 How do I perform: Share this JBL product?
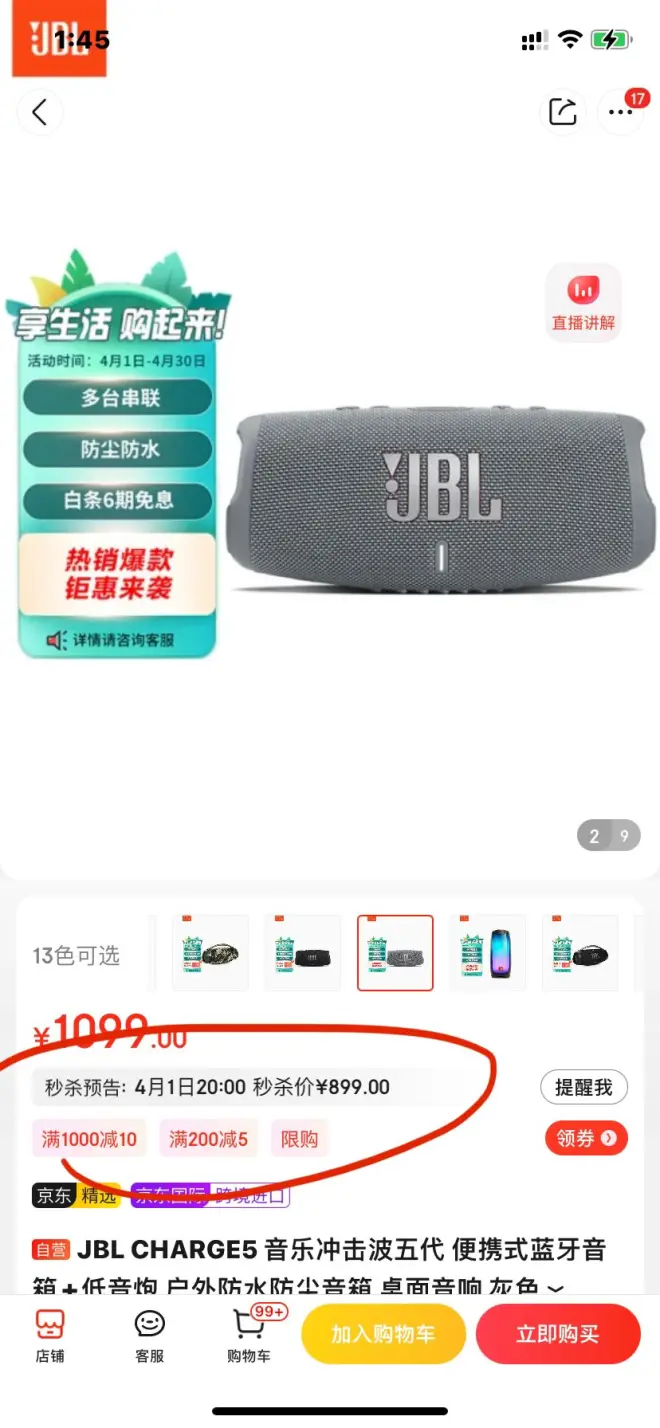pos(563,112)
